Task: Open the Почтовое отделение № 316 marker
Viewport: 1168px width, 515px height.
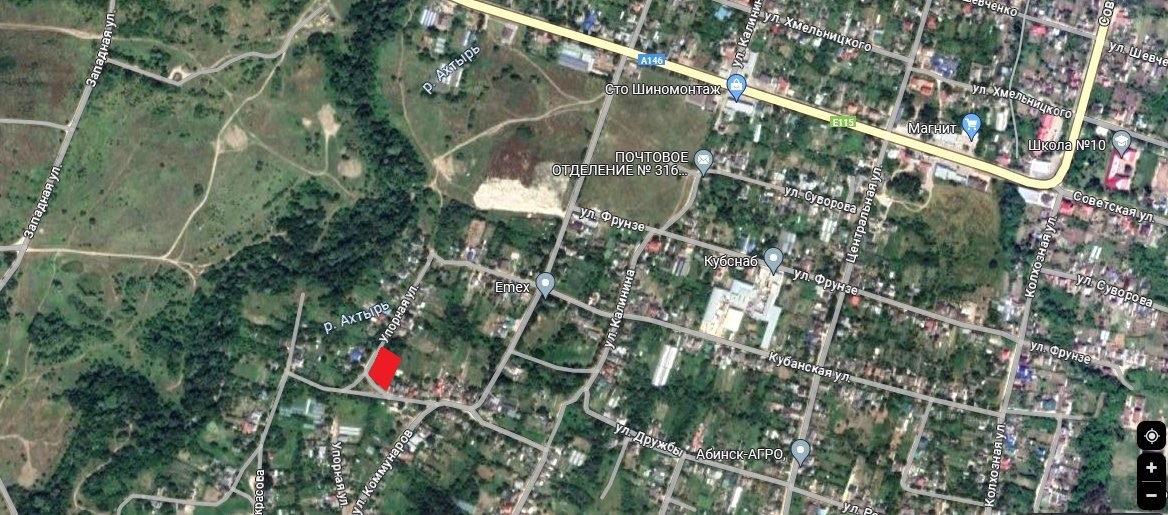Action: click(703, 160)
